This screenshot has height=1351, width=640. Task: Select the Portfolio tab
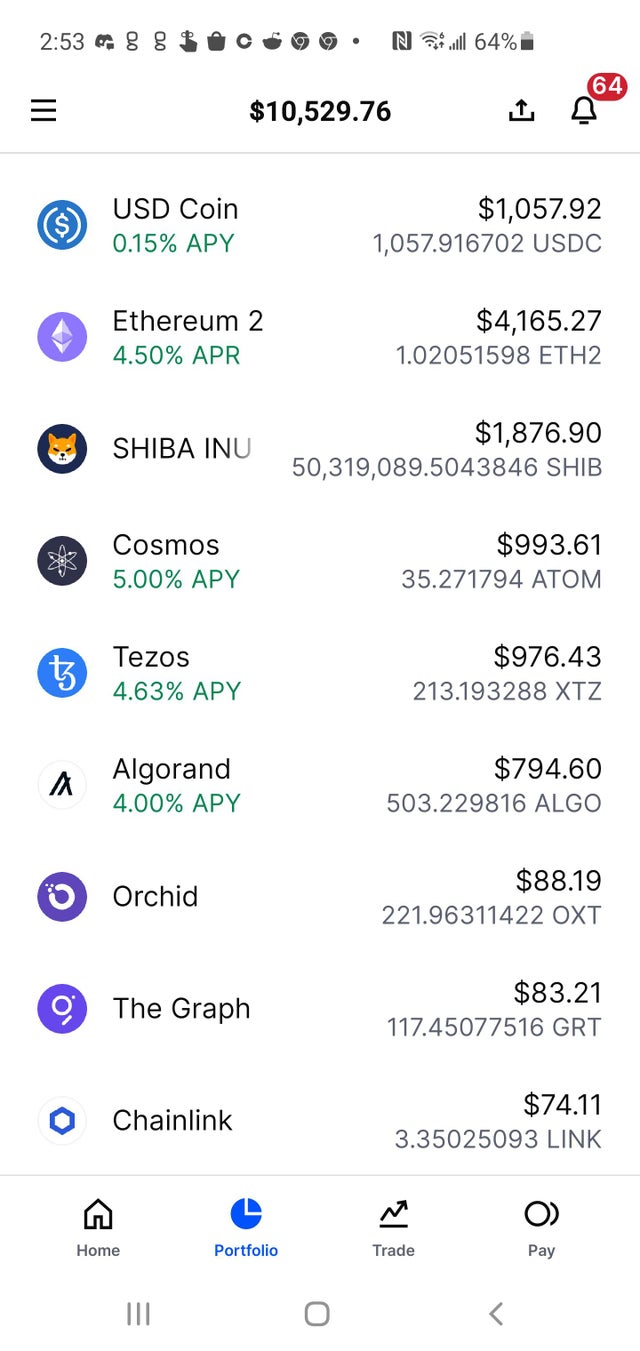click(246, 1228)
